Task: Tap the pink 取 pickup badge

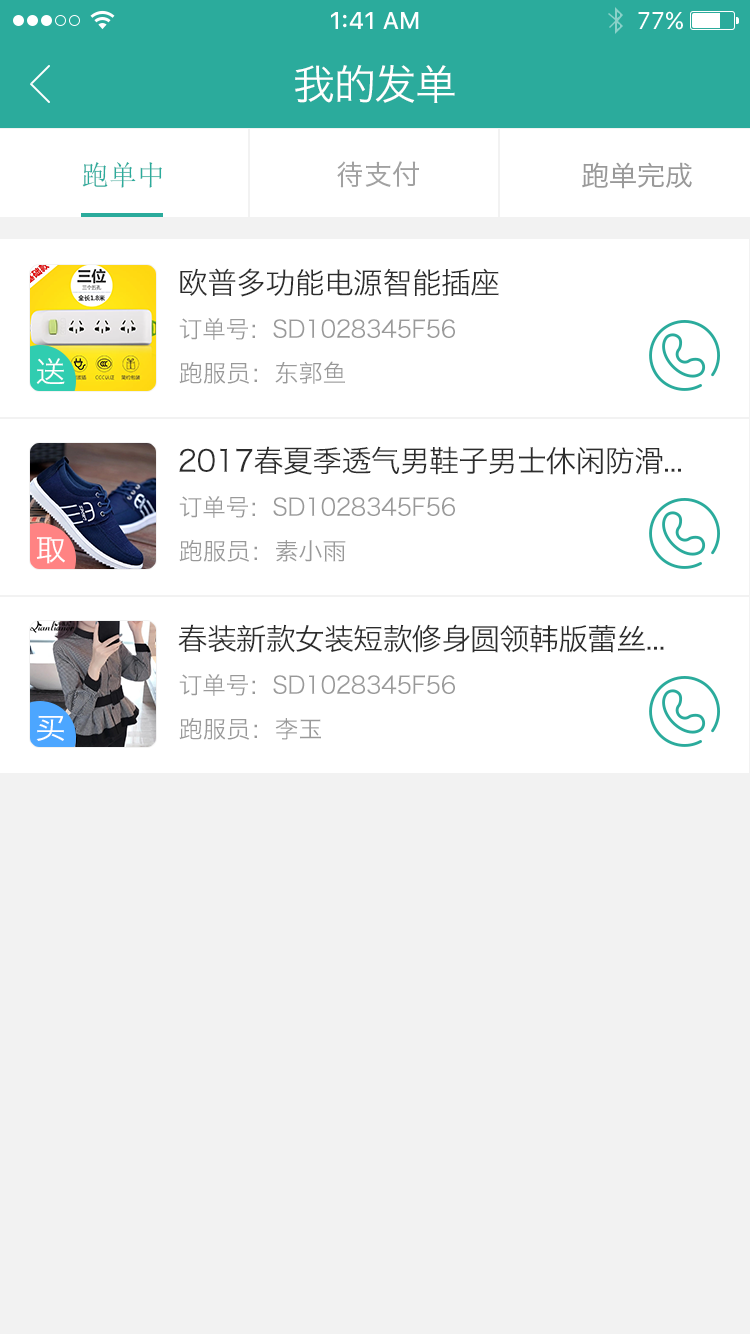Action: coord(51,548)
